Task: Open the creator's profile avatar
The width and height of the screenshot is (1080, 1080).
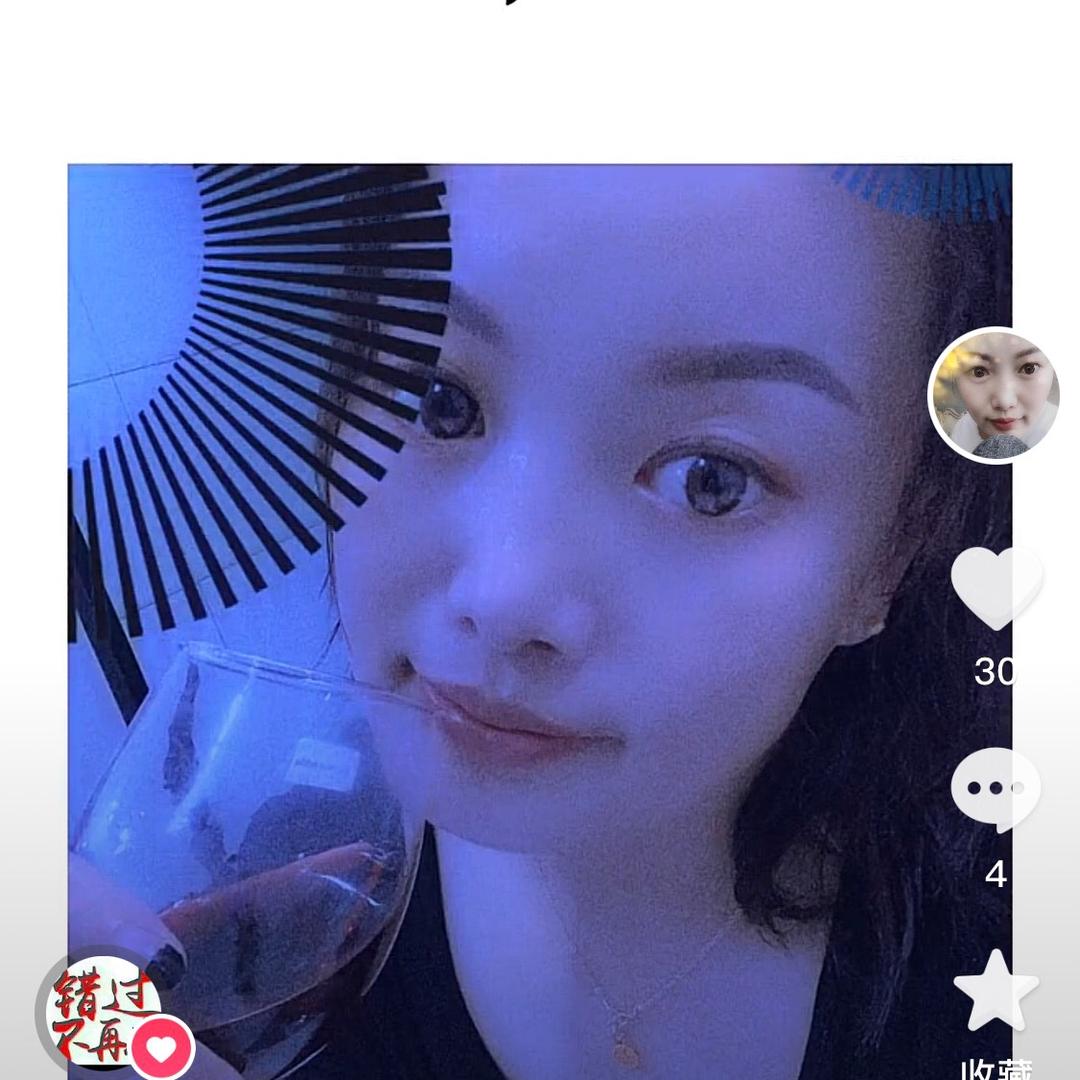Action: click(x=993, y=395)
